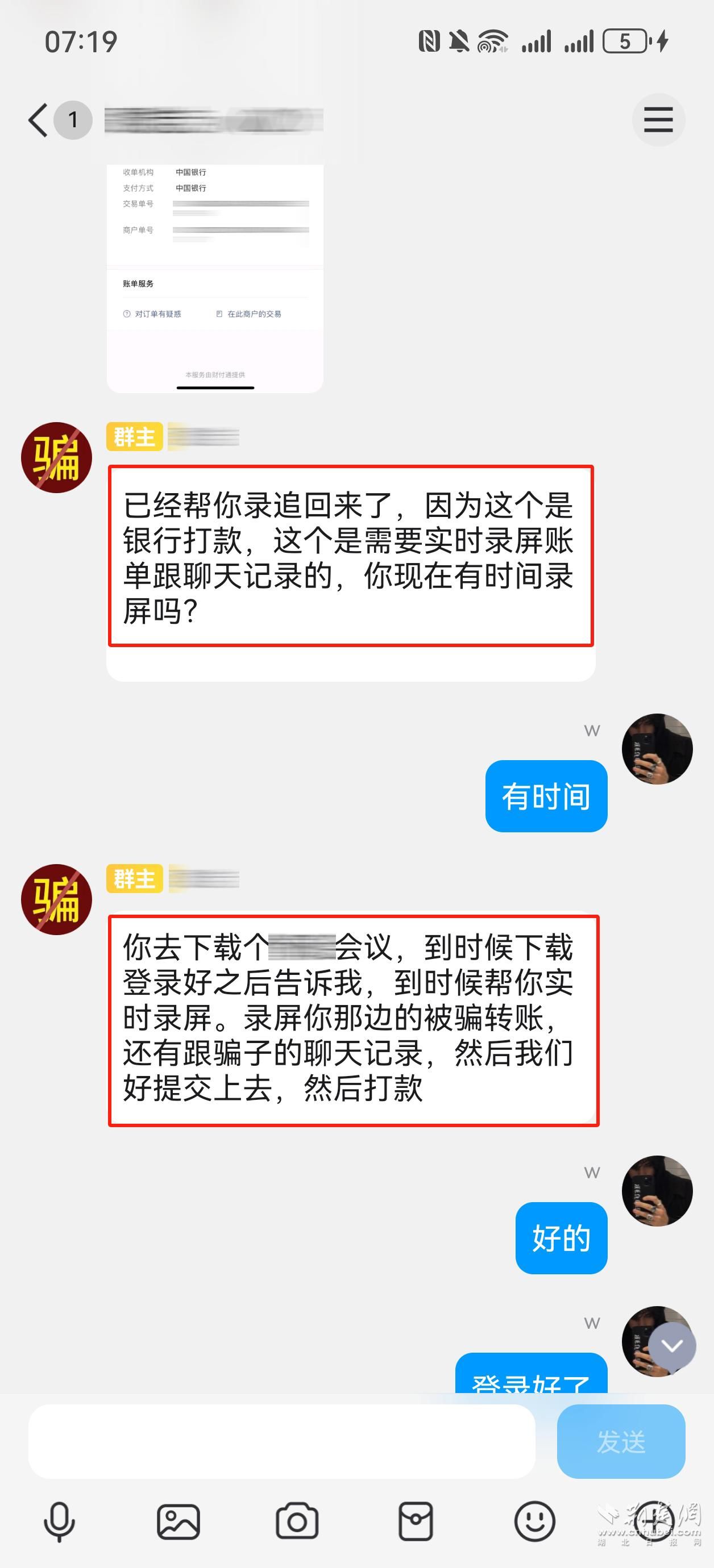Screen dimensions: 714x1568
Task: Open the emoji panel
Action: [x=534, y=1522]
